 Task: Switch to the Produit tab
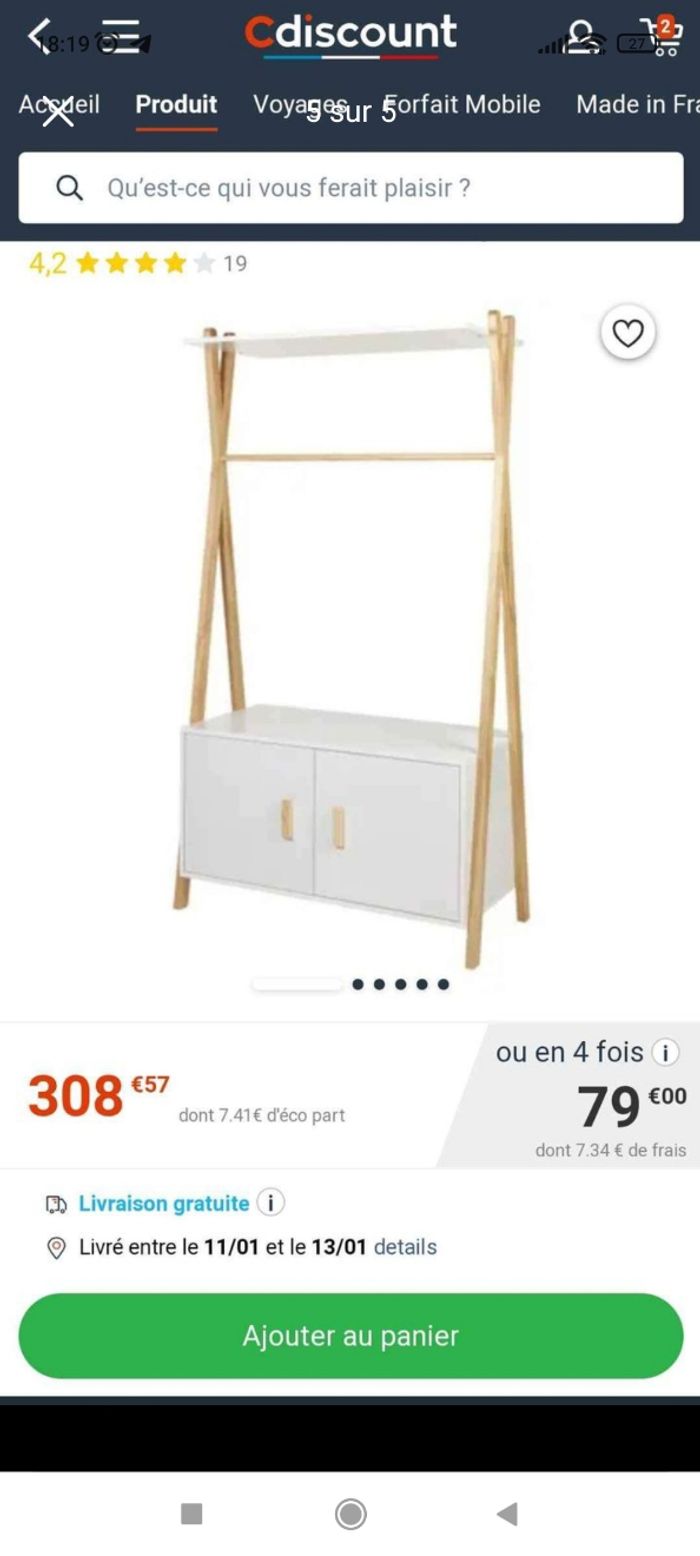(x=176, y=104)
